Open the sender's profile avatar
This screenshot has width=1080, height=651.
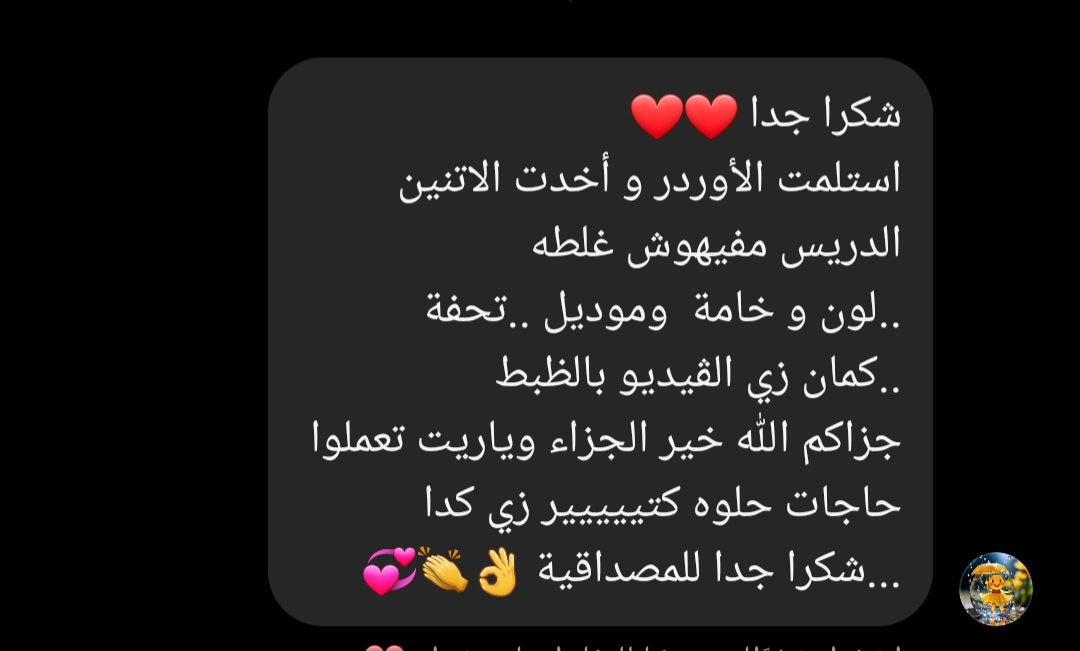(995, 589)
